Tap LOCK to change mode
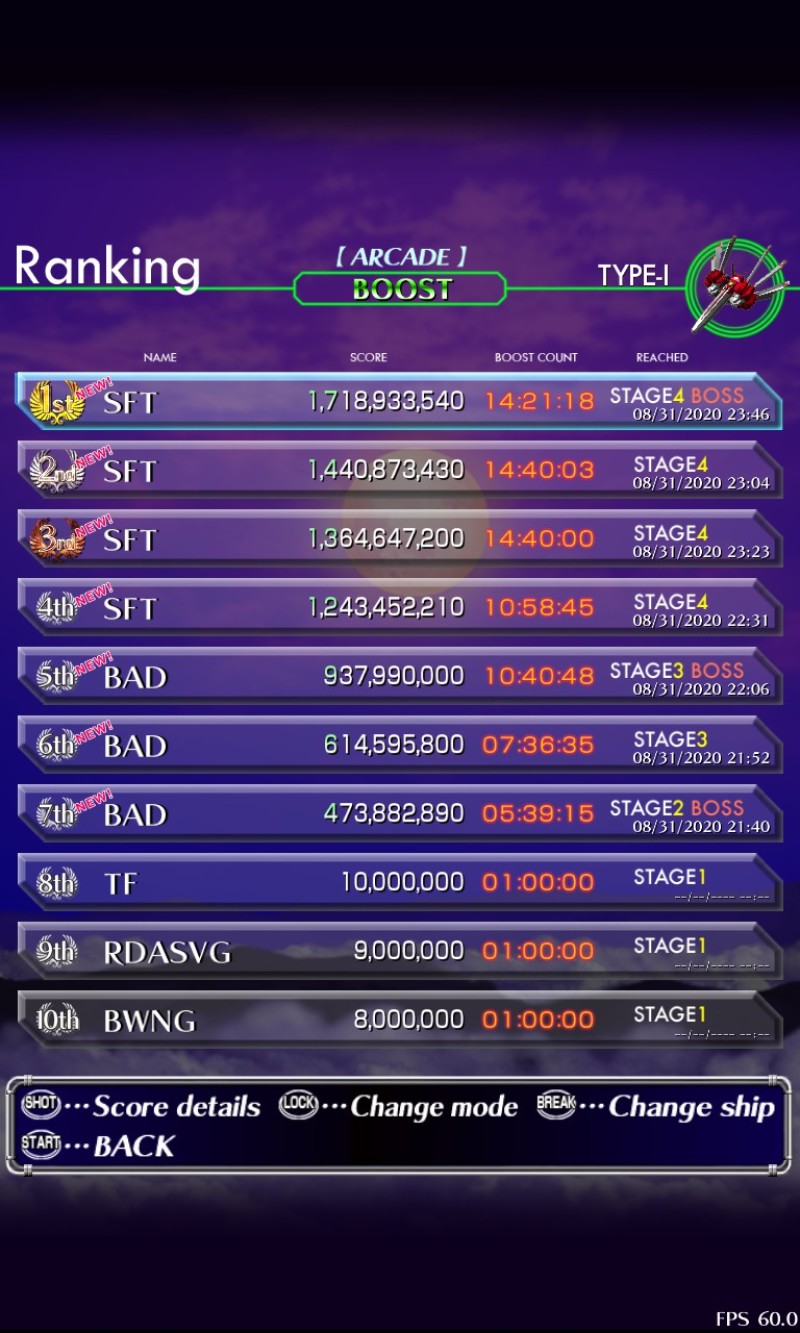 click(x=298, y=1104)
